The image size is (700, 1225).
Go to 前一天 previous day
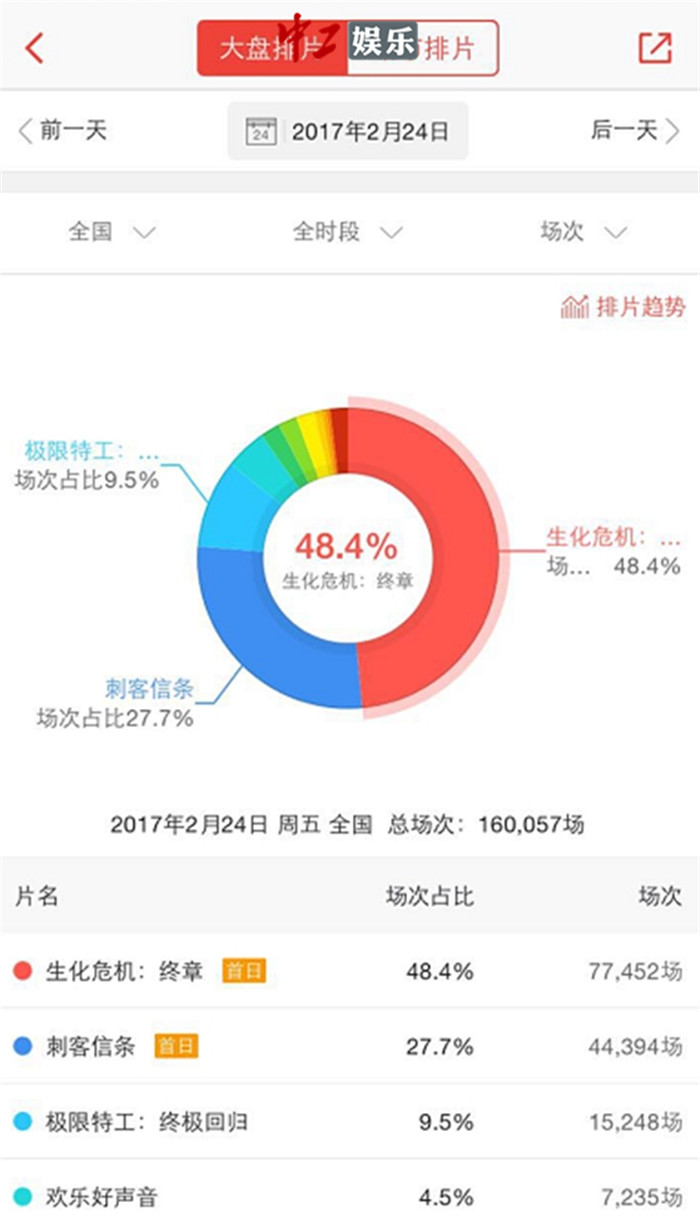click(x=62, y=130)
